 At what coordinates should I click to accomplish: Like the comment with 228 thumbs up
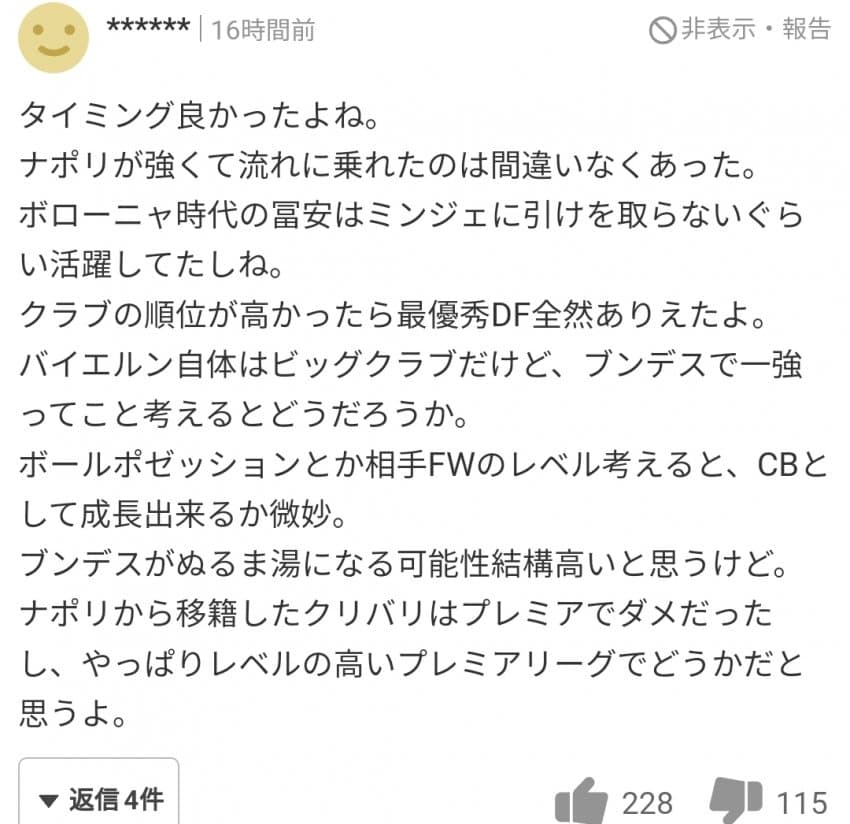[581, 800]
